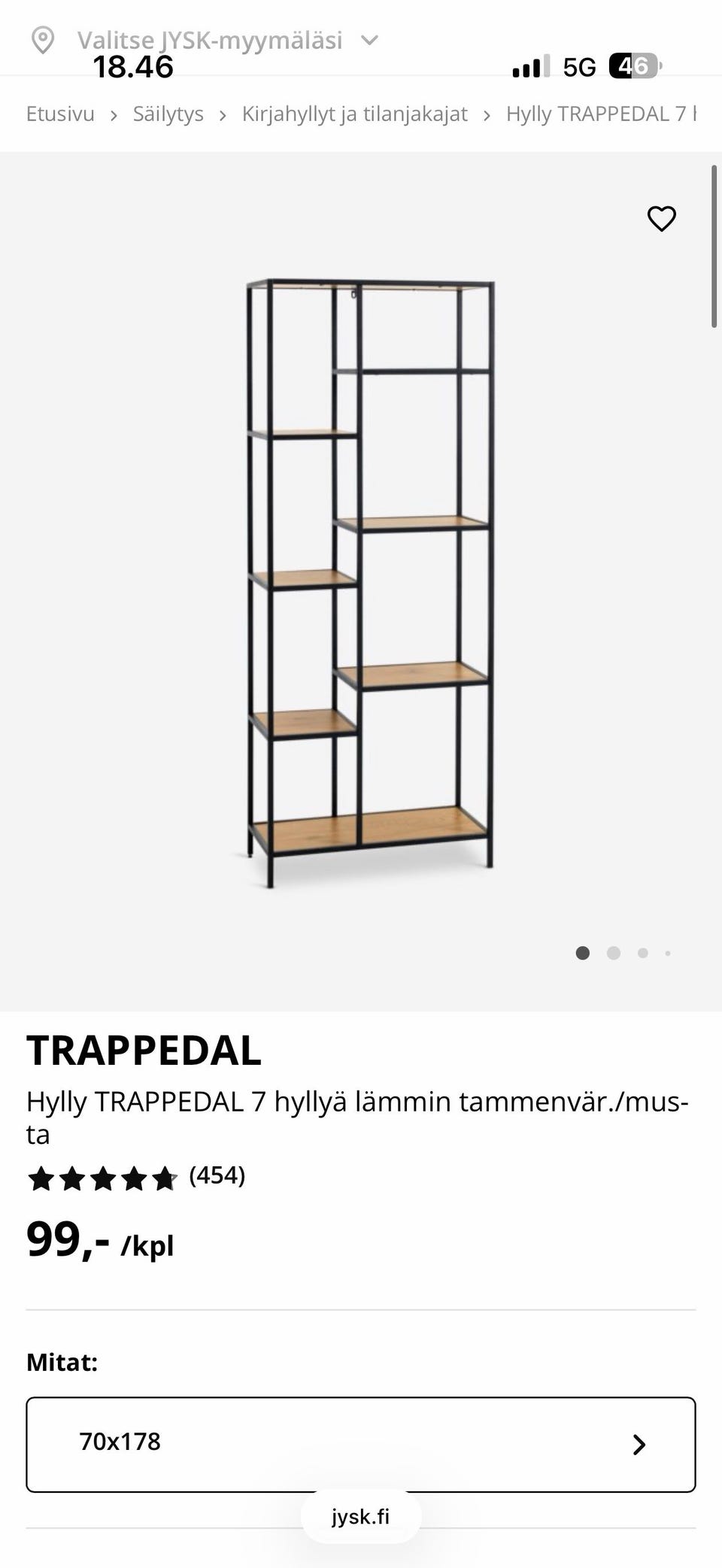Tap the jysk.fi address pill
The width and height of the screenshot is (722, 1568).
point(361,1516)
